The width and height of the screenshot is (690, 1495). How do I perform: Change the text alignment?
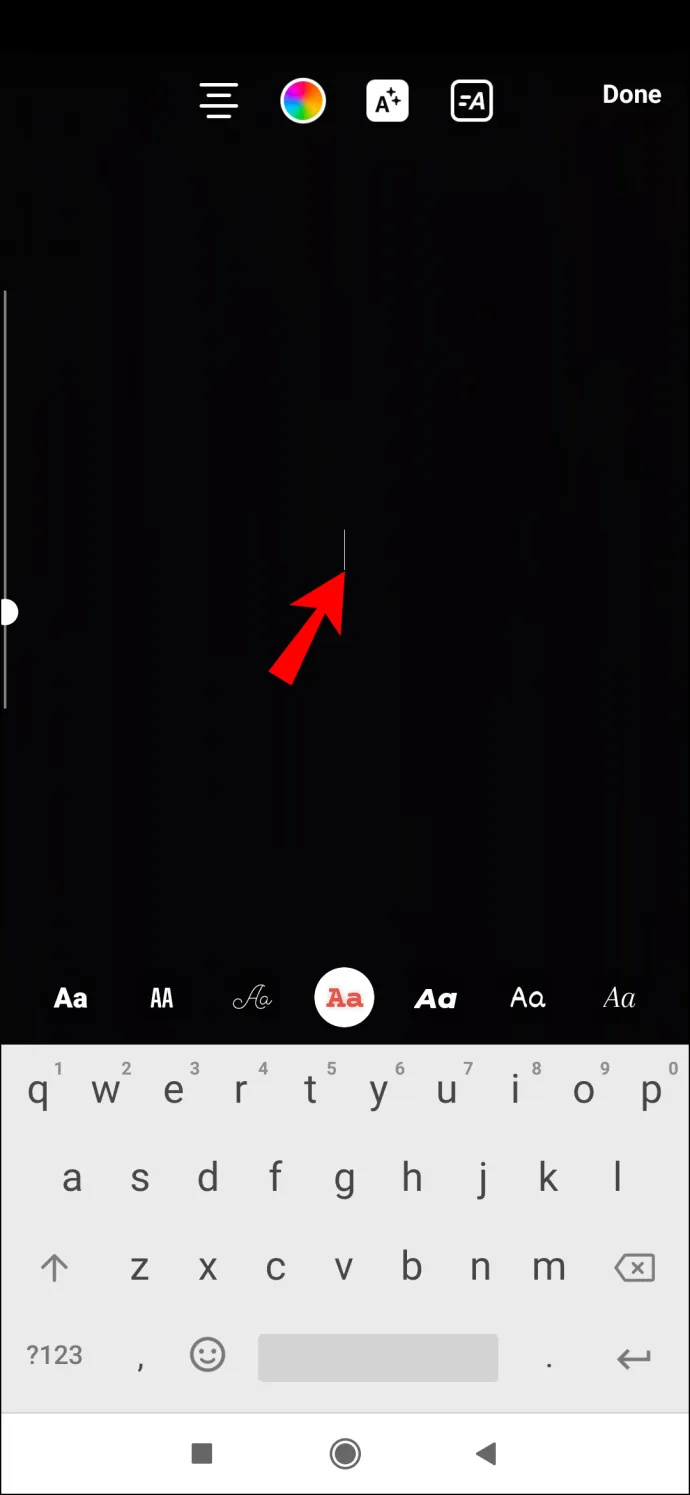[219, 101]
